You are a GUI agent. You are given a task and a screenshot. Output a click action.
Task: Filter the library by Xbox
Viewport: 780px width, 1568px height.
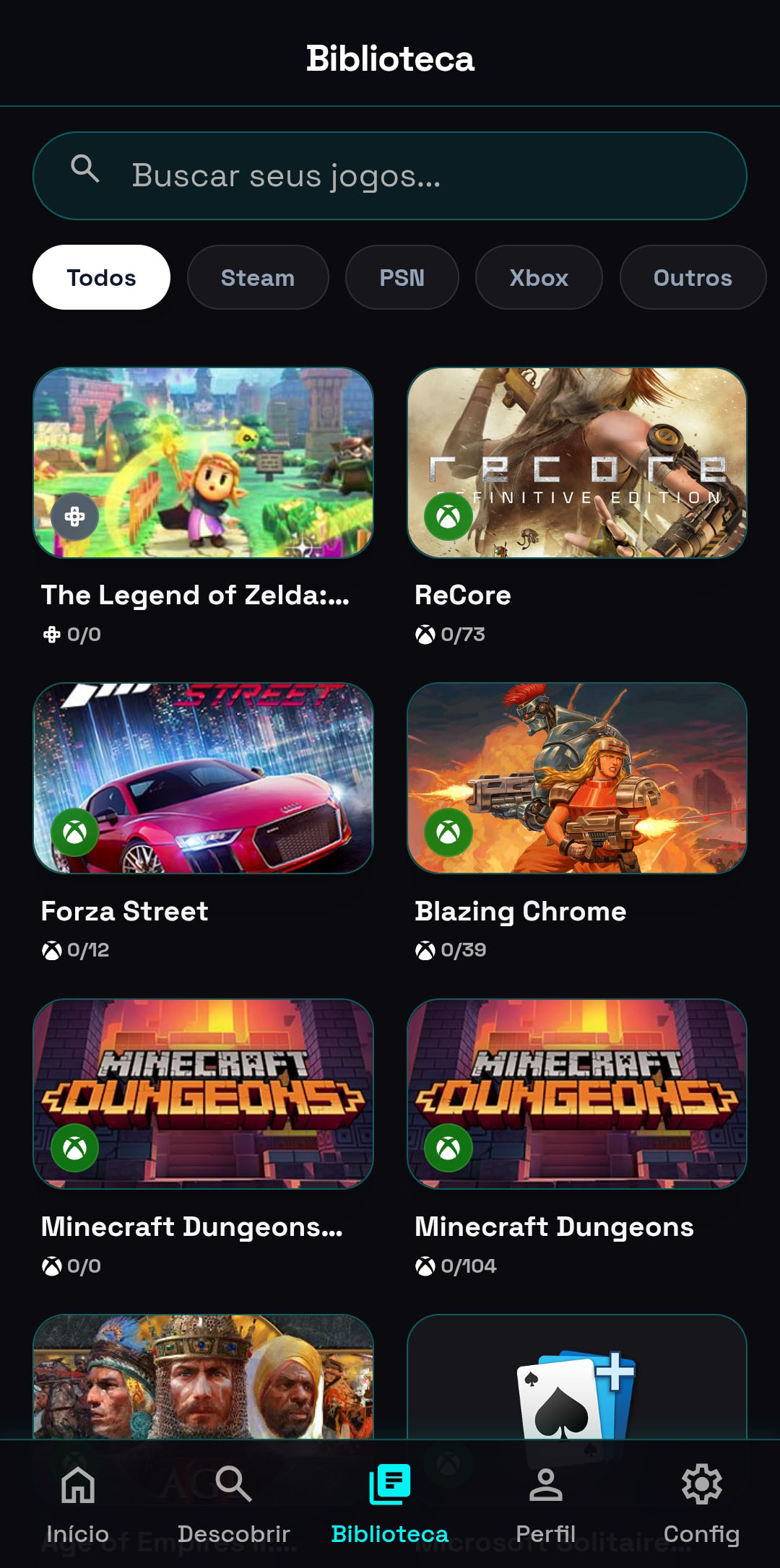(x=539, y=277)
